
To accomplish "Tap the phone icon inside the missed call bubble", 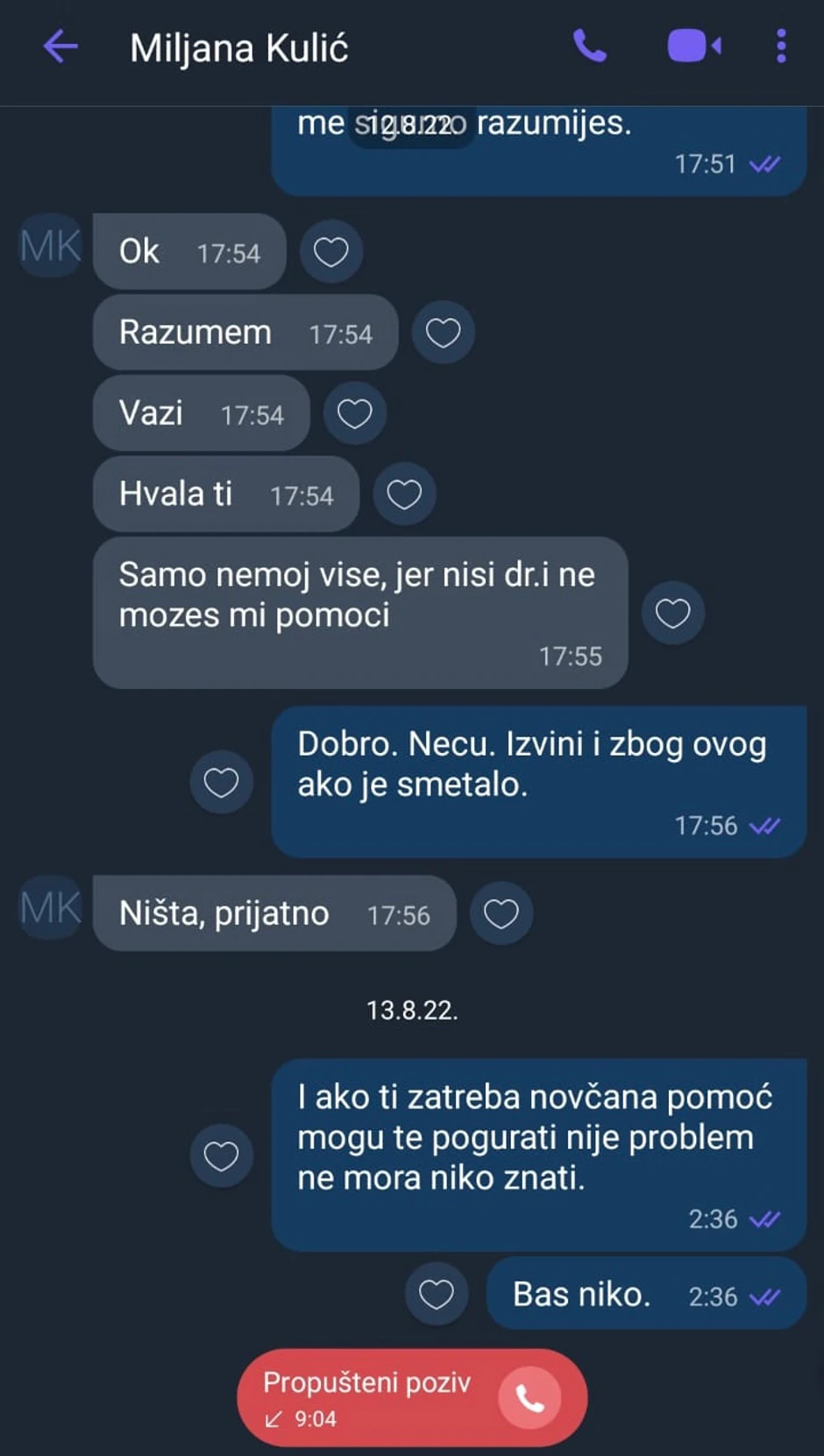I will (x=528, y=1396).
